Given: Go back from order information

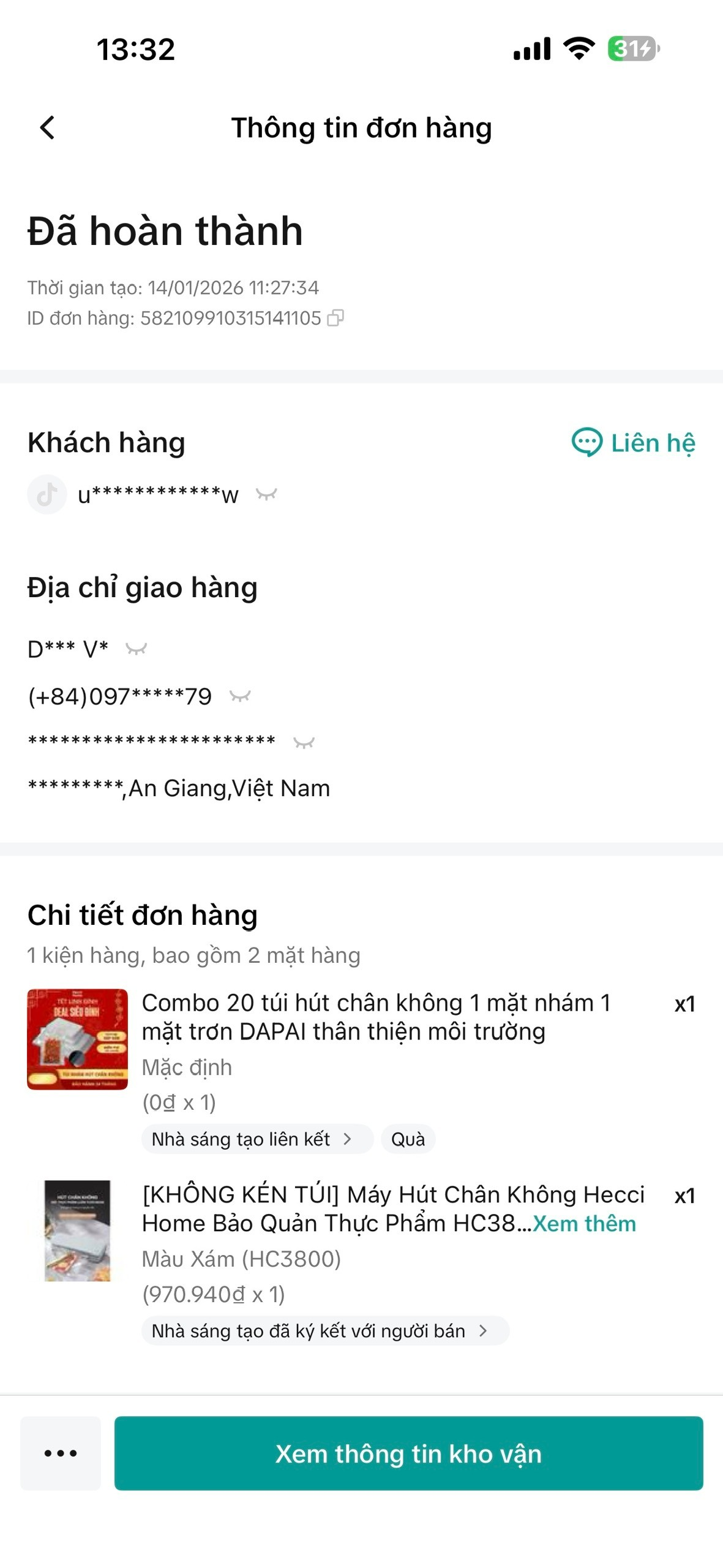Looking at the screenshot, I should coord(47,128).
